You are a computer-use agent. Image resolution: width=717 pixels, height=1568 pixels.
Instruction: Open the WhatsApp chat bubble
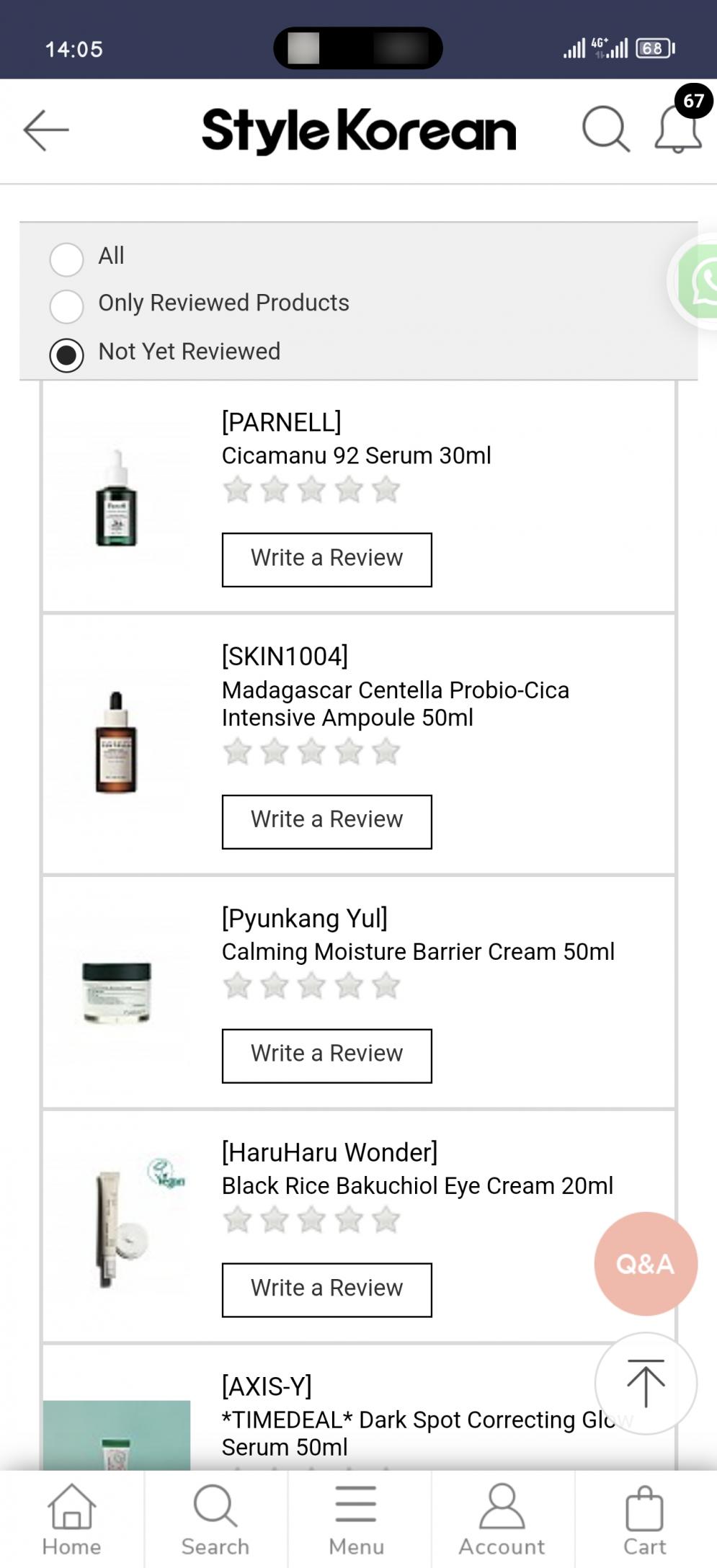[x=700, y=282]
